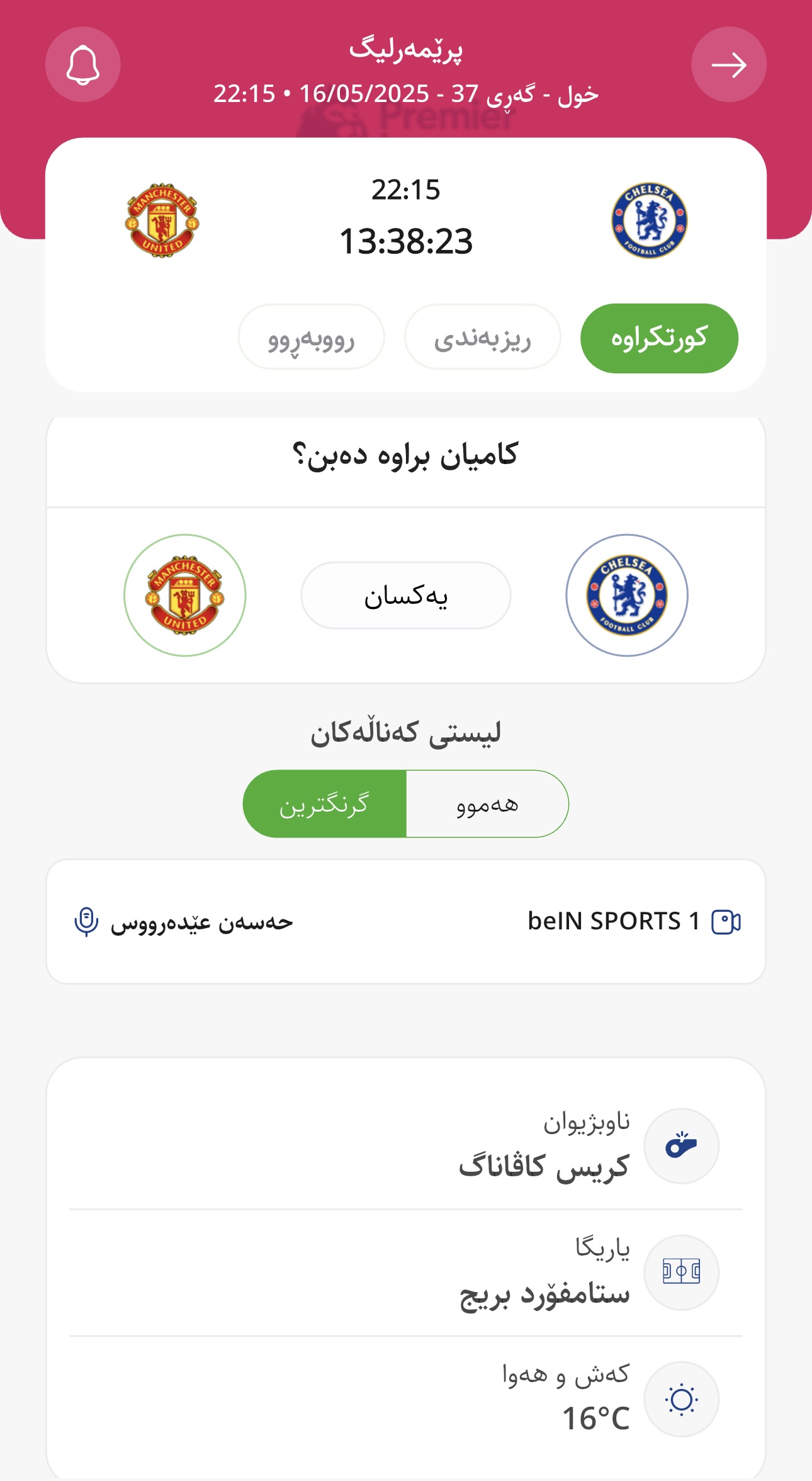Select the هەموو channels filter

point(487,803)
